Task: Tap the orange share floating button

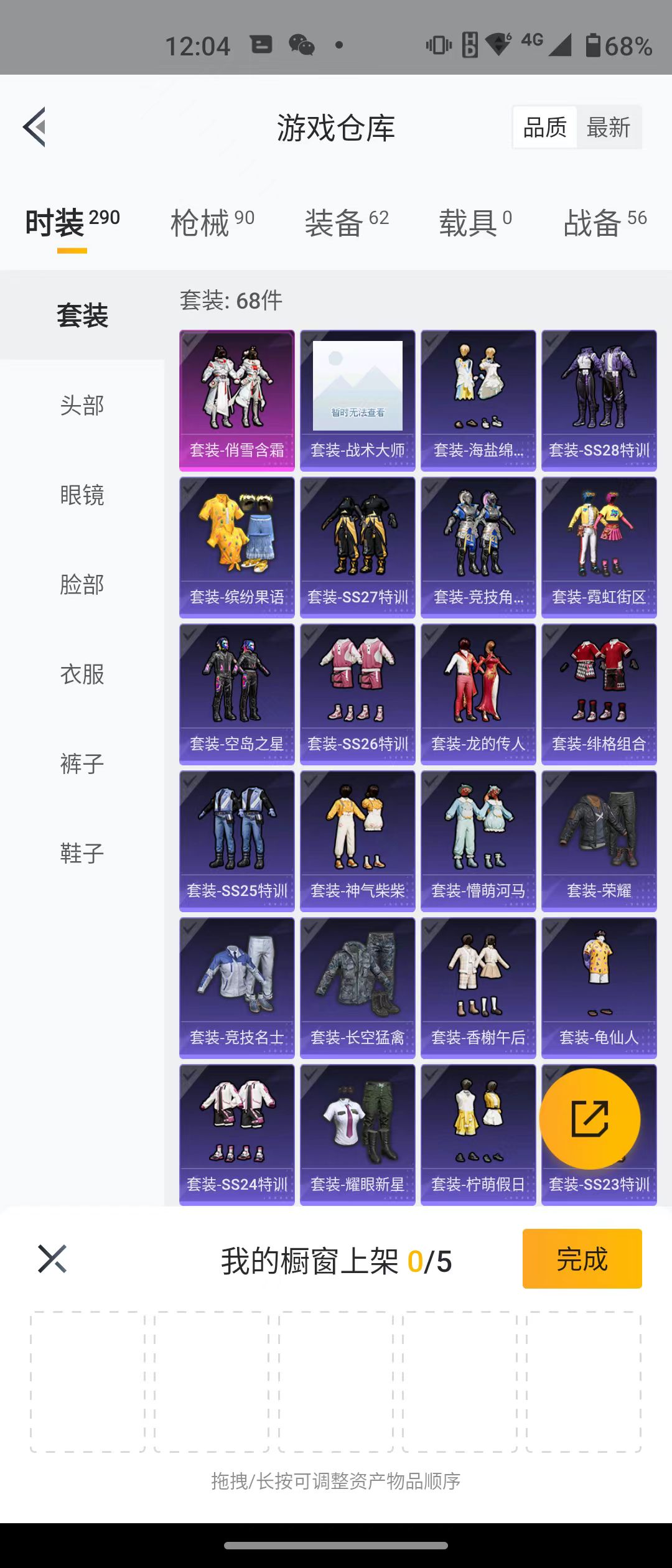Action: tap(589, 1119)
